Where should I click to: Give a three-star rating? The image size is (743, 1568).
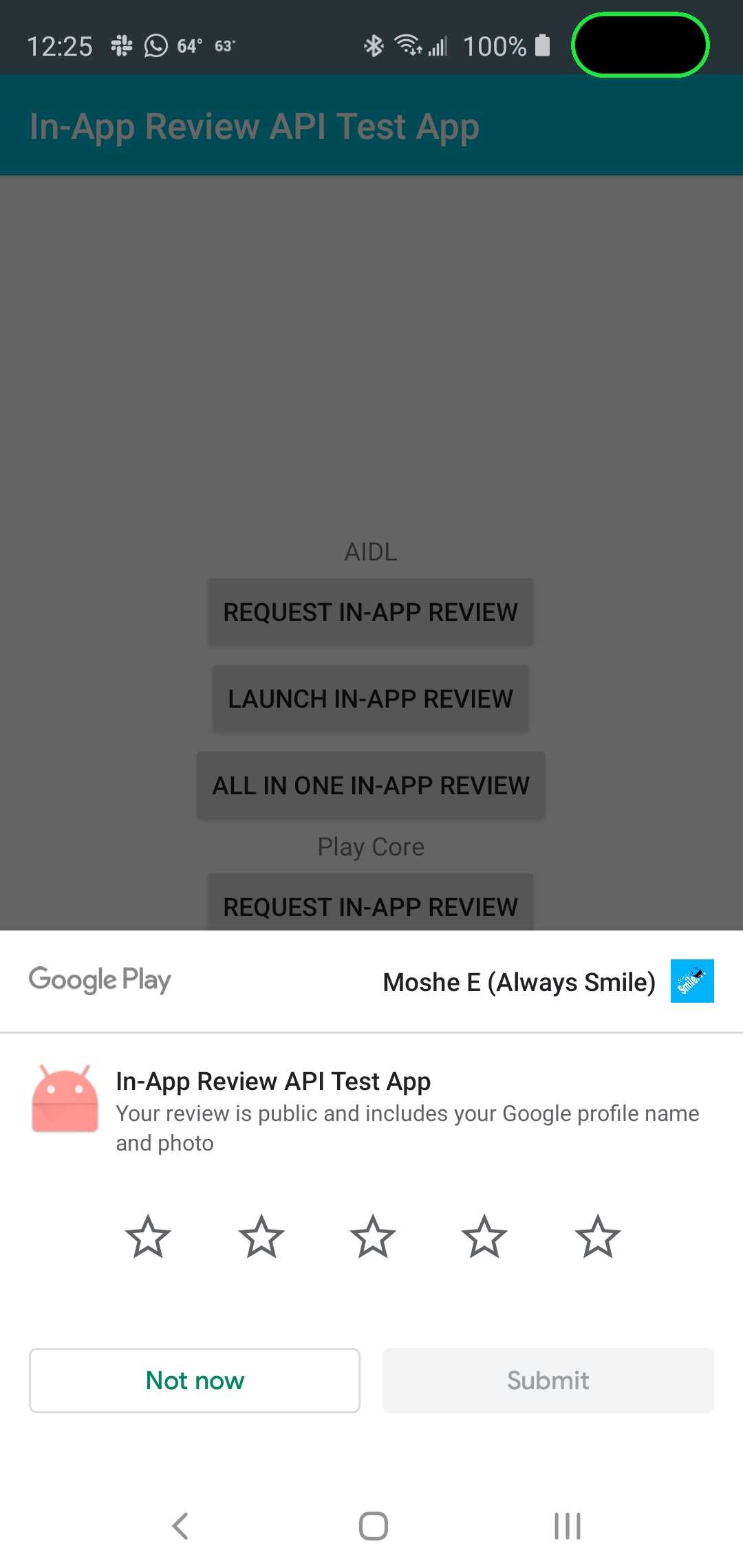pos(373,1237)
